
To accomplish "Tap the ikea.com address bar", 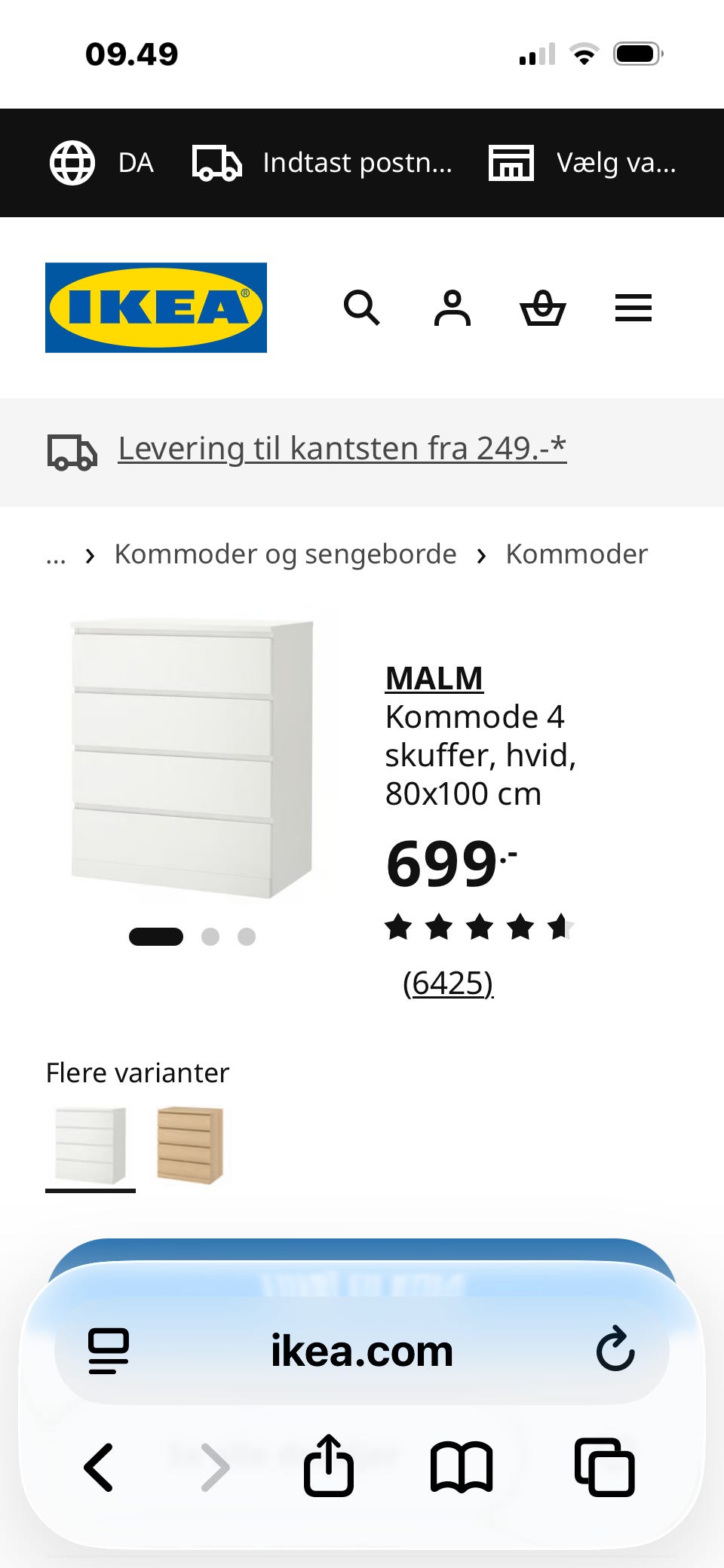I will 362,1352.
